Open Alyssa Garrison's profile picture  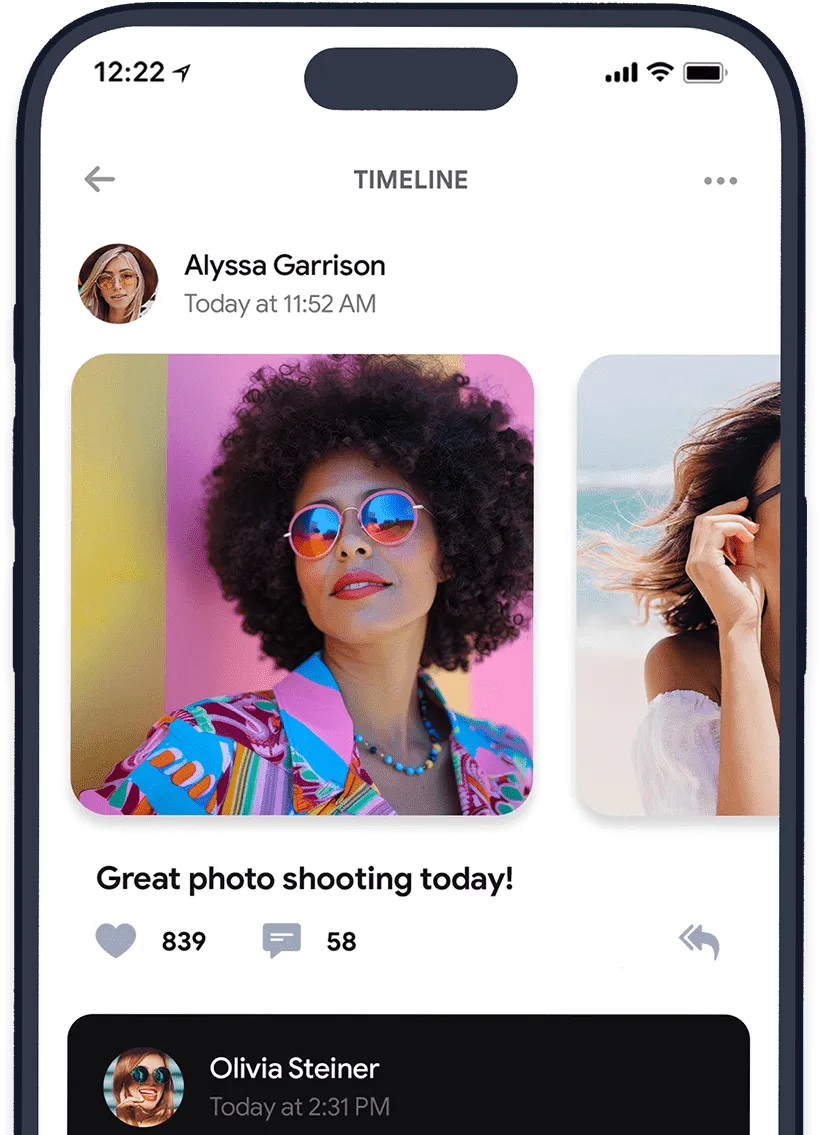click(x=118, y=284)
